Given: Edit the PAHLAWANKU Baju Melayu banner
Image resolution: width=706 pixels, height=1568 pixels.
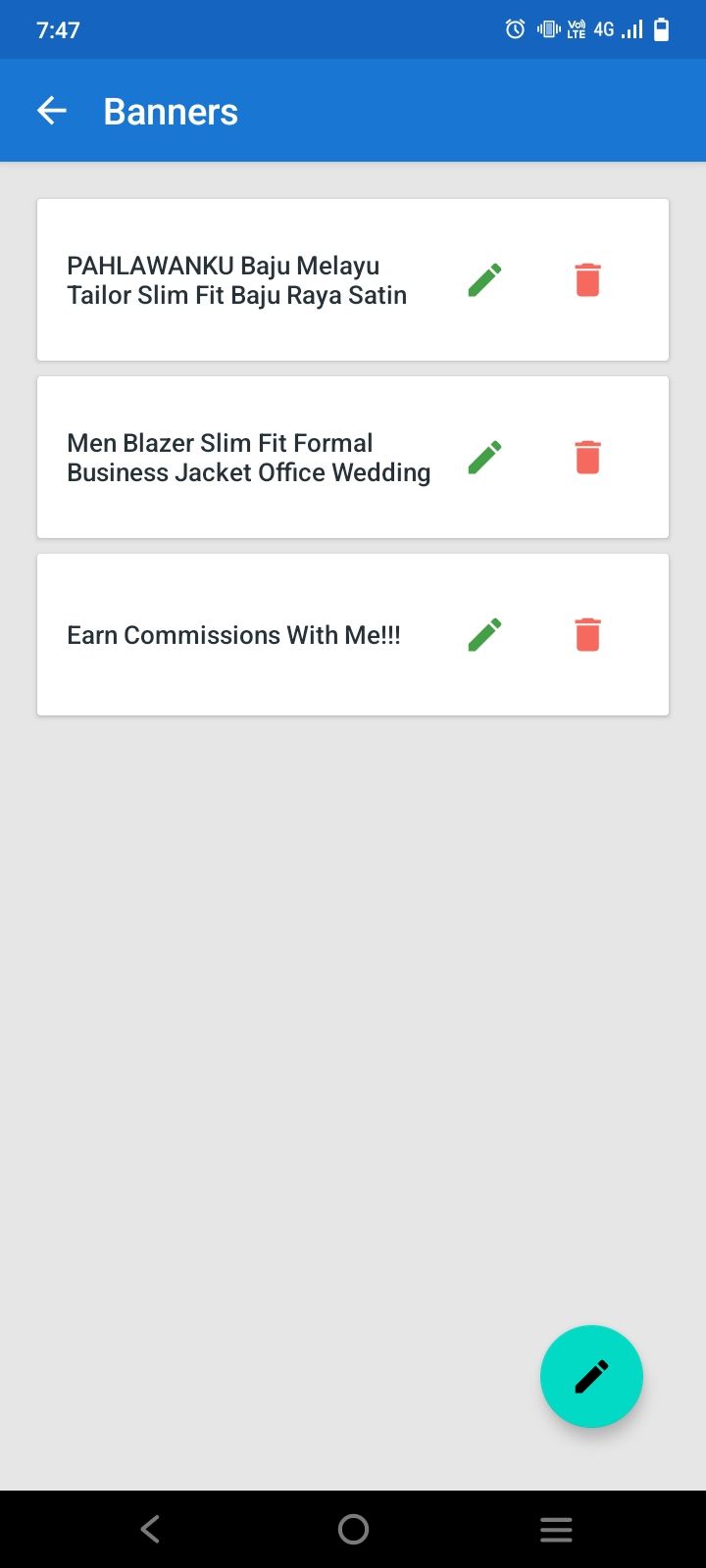Looking at the screenshot, I should pyautogui.click(x=485, y=280).
